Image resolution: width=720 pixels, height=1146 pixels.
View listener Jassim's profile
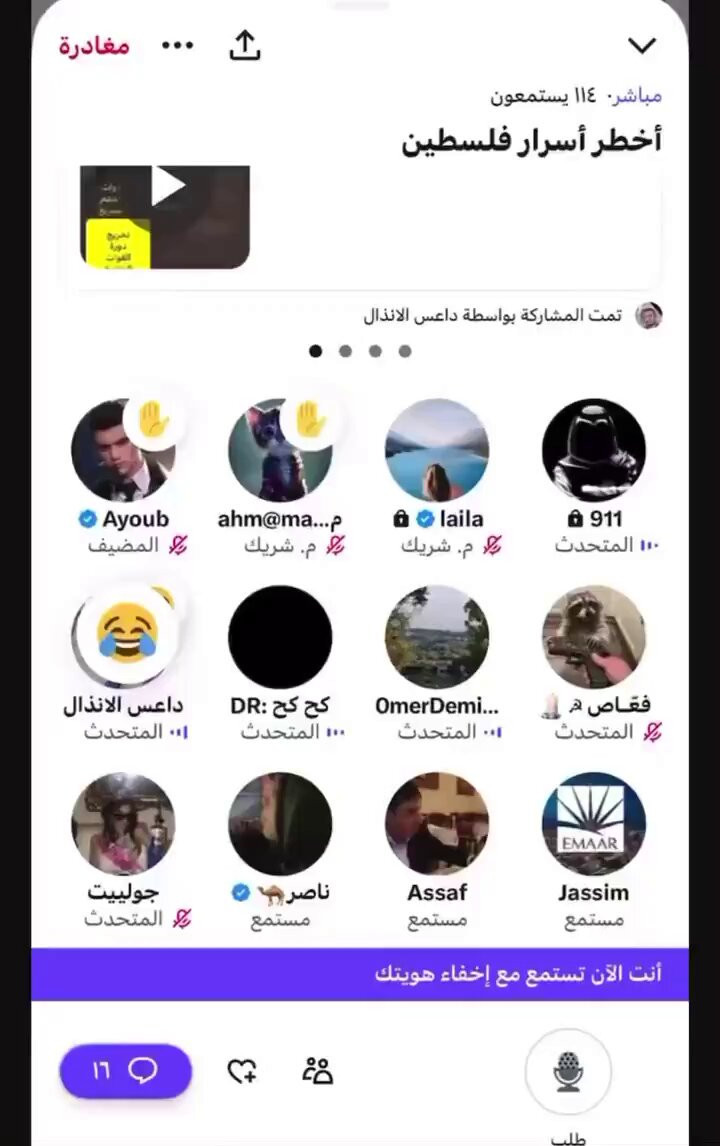[x=594, y=824]
